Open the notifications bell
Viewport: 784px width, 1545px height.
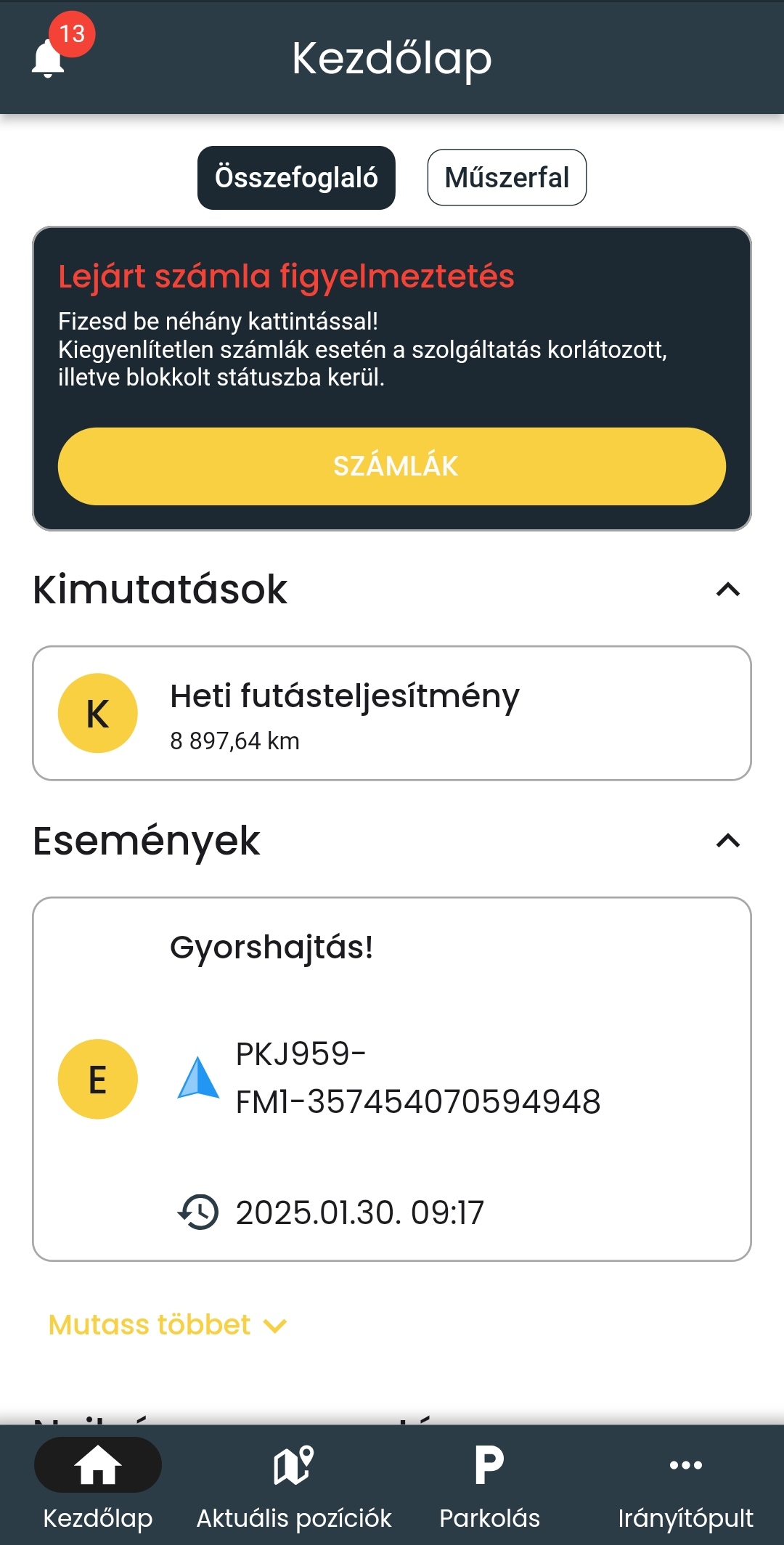tap(49, 58)
